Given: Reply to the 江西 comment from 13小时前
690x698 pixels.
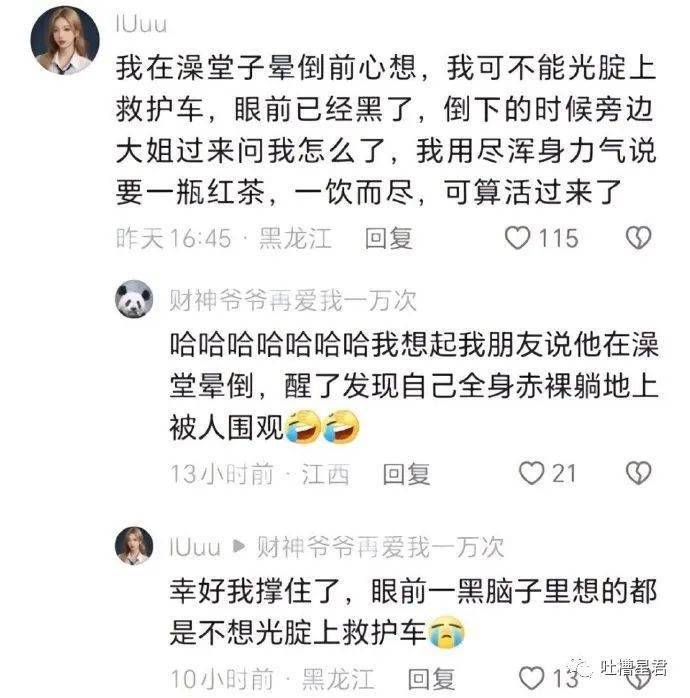Looking at the screenshot, I should coord(407,473).
